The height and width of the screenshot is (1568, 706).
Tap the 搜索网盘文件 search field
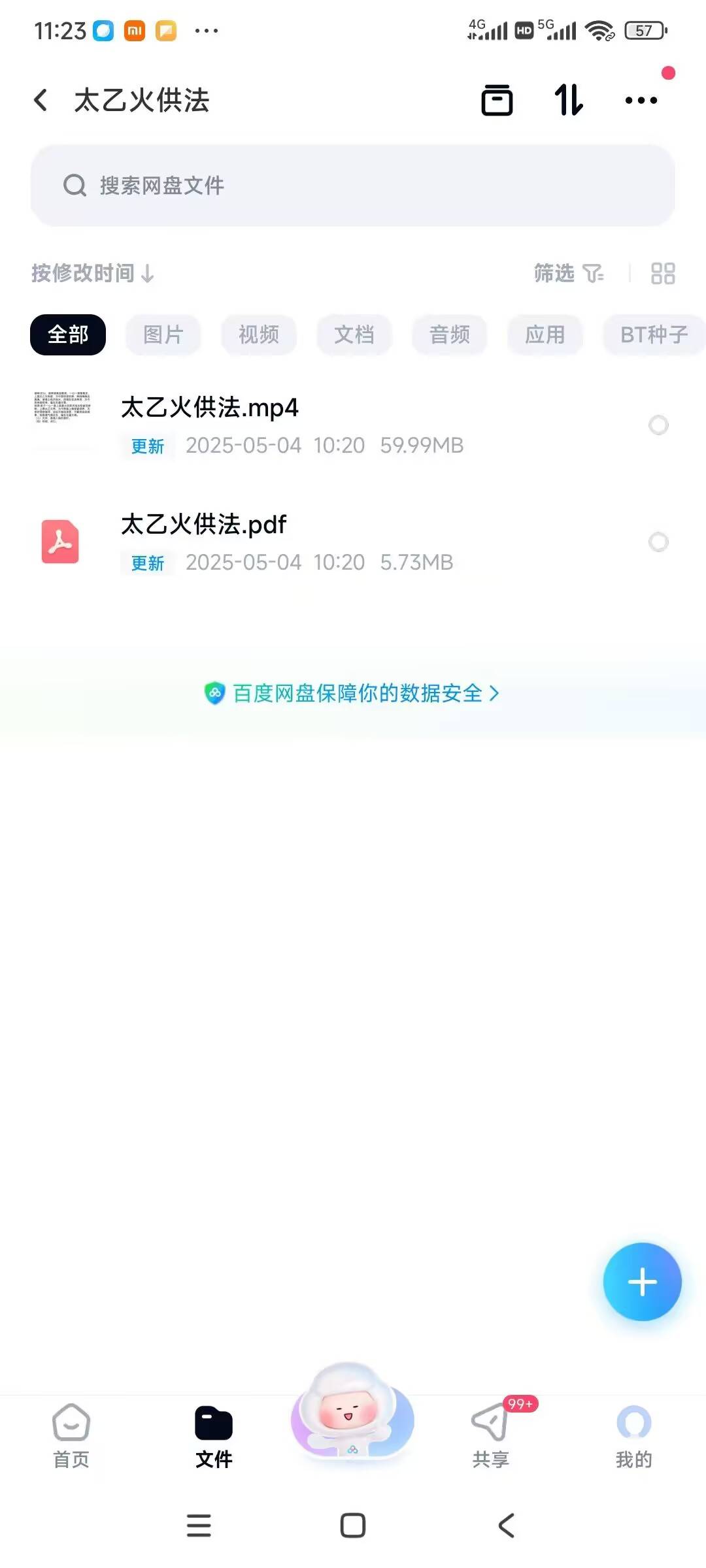pyautogui.click(x=353, y=186)
